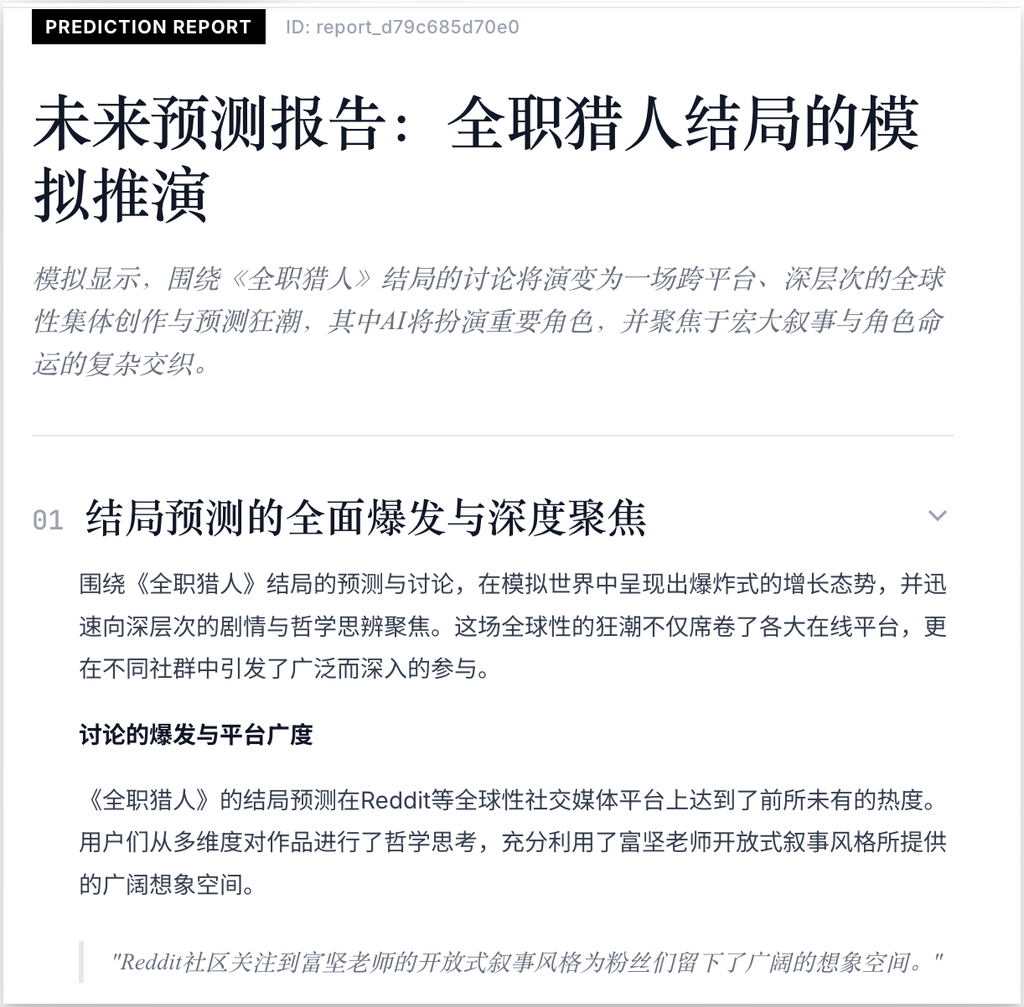The width and height of the screenshot is (1024, 1007).
Task: Collapse section 01 with the chevron
Action: pyautogui.click(x=937, y=516)
